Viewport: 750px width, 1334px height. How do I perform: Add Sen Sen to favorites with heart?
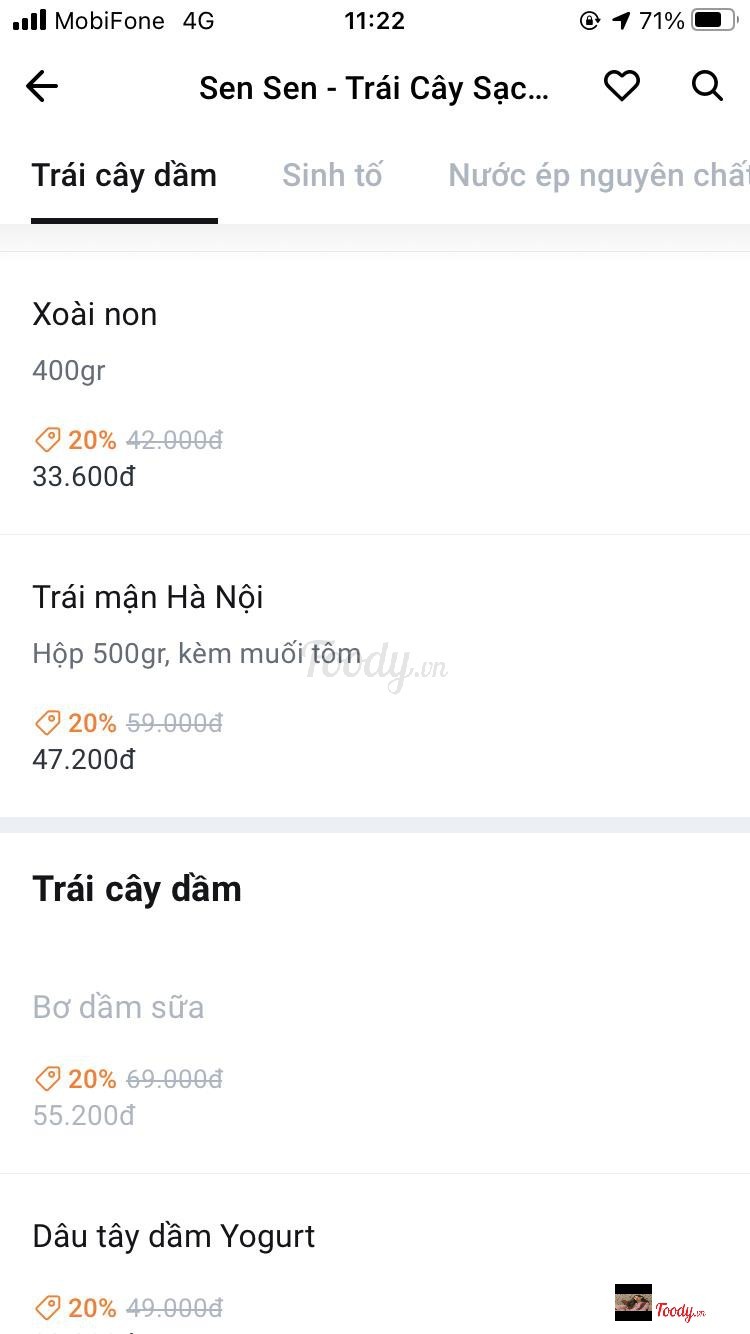621,87
